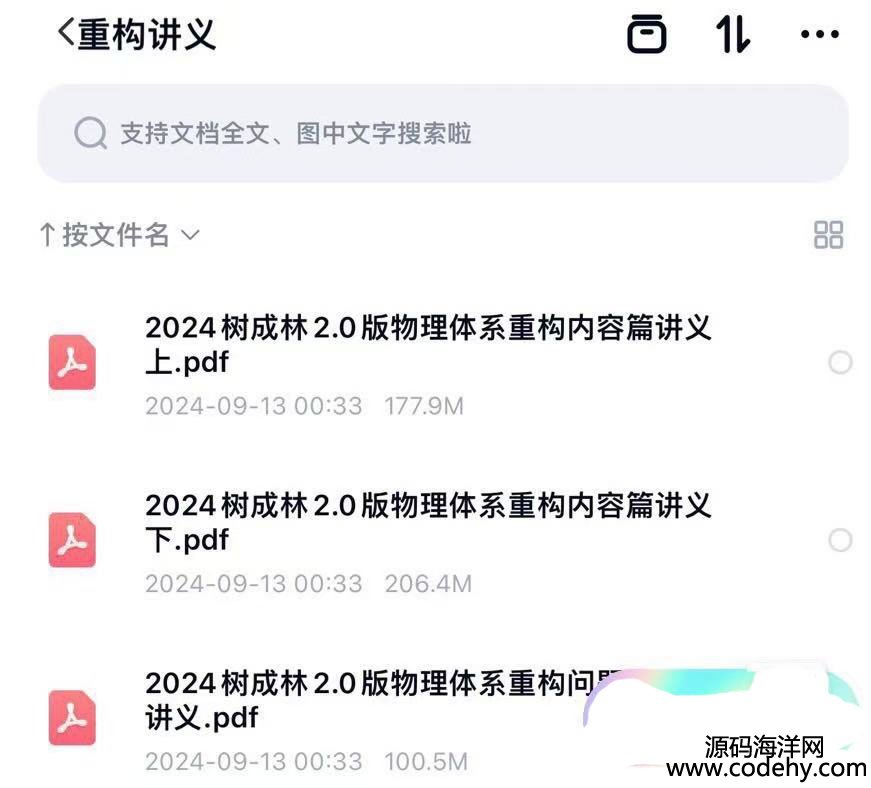Open the transfer list arrows icon

(x=733, y=35)
